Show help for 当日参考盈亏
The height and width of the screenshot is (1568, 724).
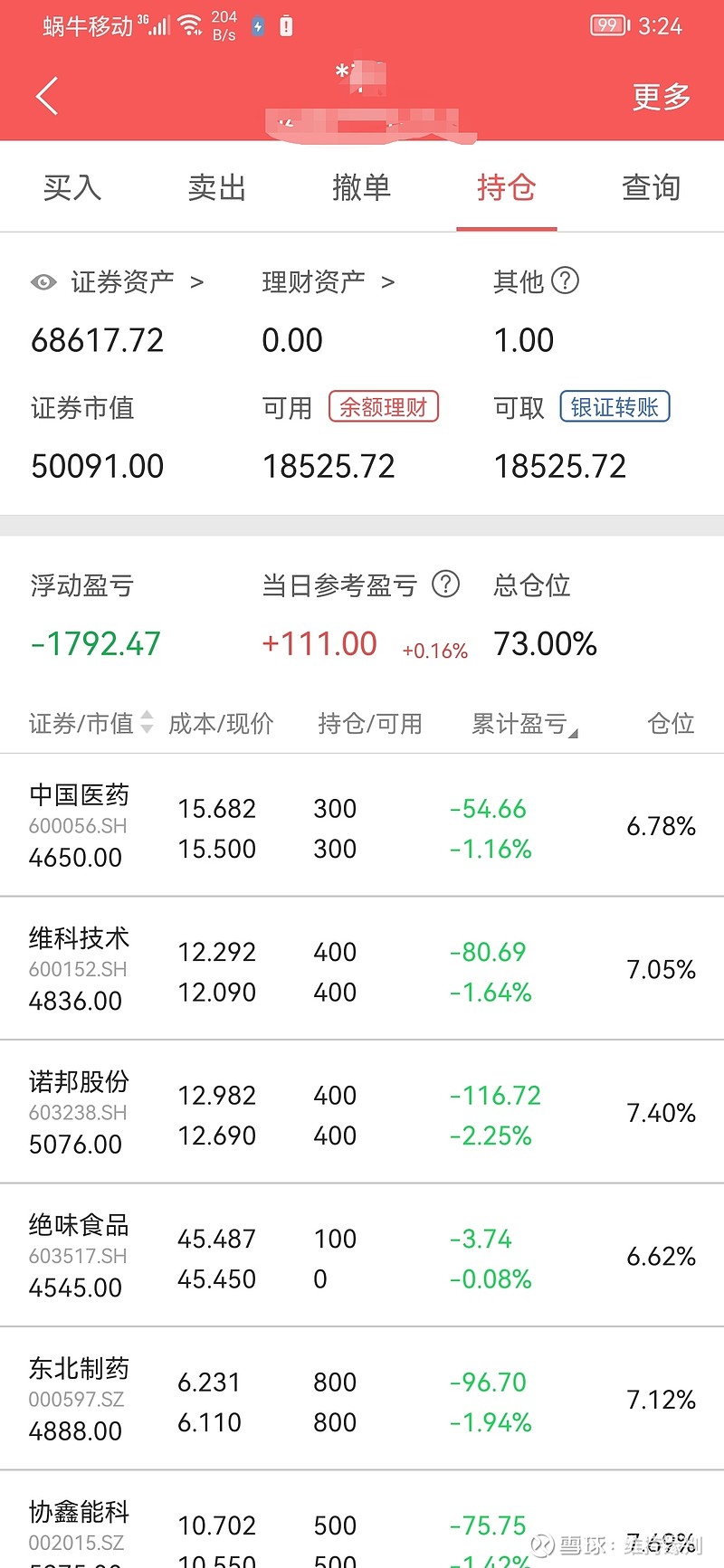(445, 584)
